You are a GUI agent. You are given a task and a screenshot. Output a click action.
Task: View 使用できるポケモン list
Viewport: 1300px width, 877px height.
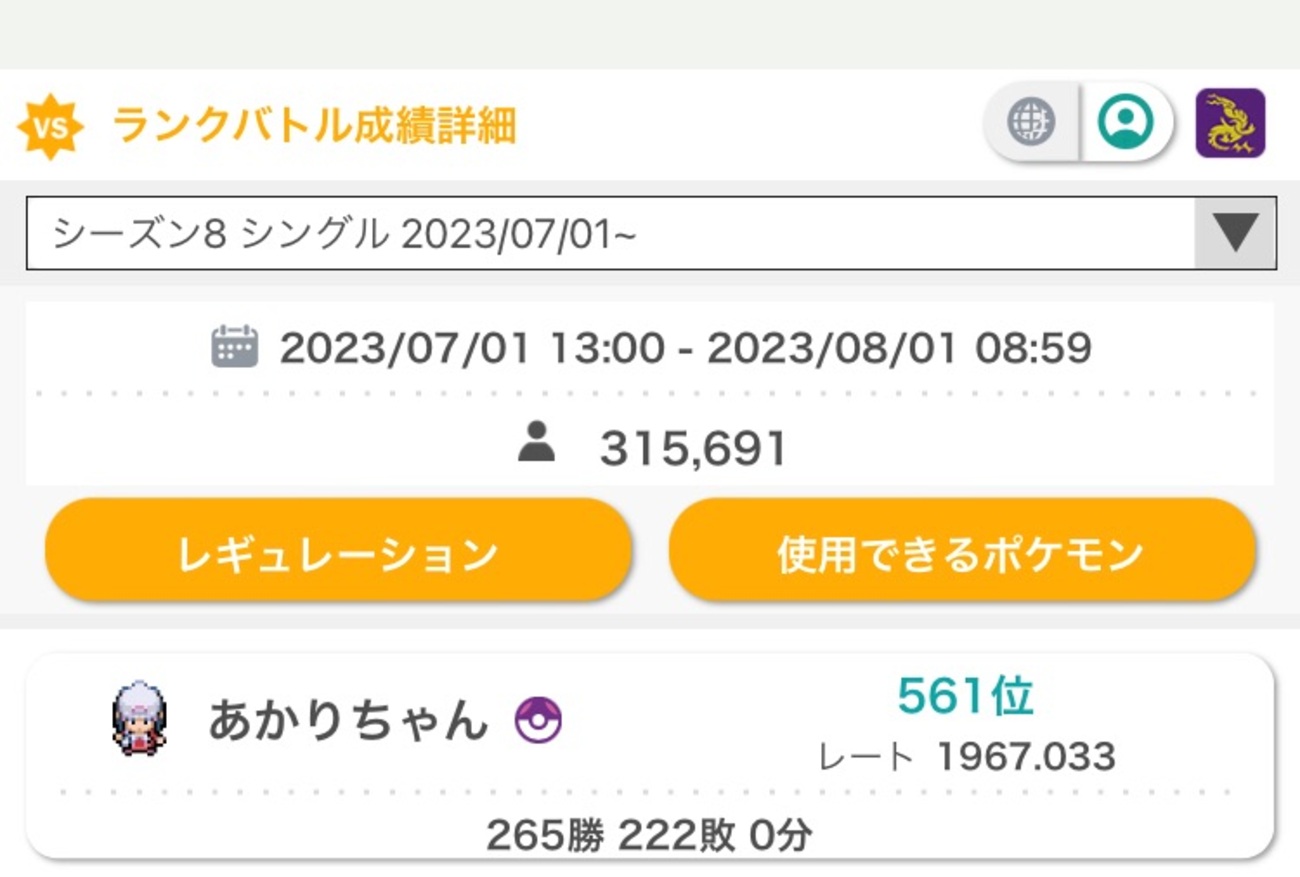pos(961,553)
